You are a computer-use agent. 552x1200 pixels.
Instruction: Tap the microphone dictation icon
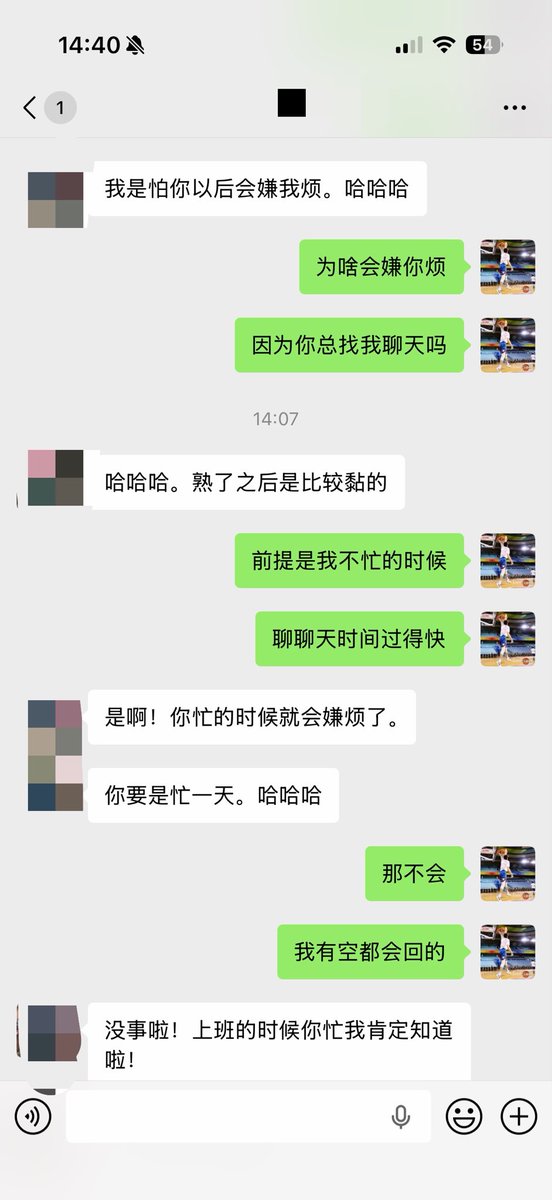pos(401,1117)
